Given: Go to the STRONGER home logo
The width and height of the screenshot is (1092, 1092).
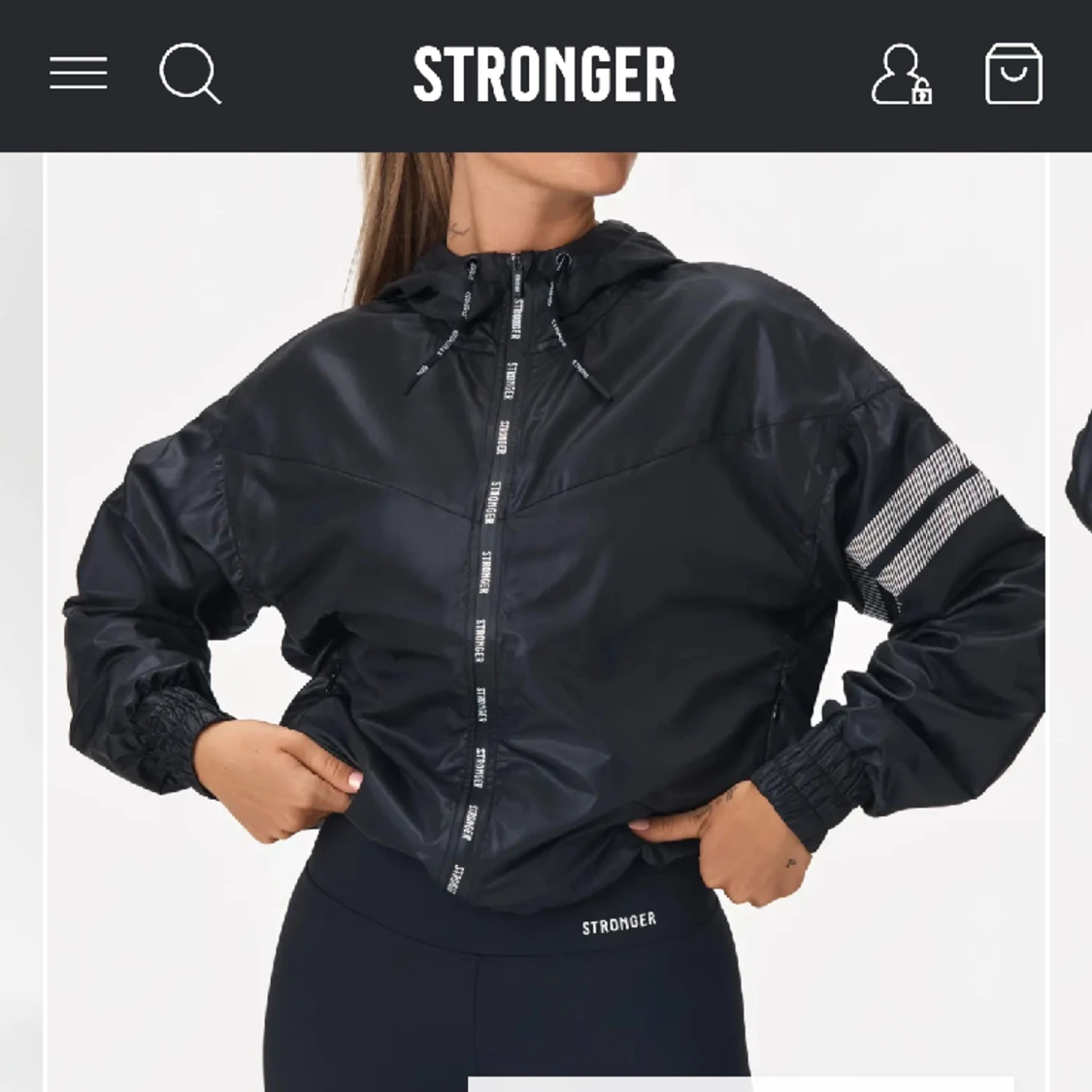Looking at the screenshot, I should click(544, 74).
